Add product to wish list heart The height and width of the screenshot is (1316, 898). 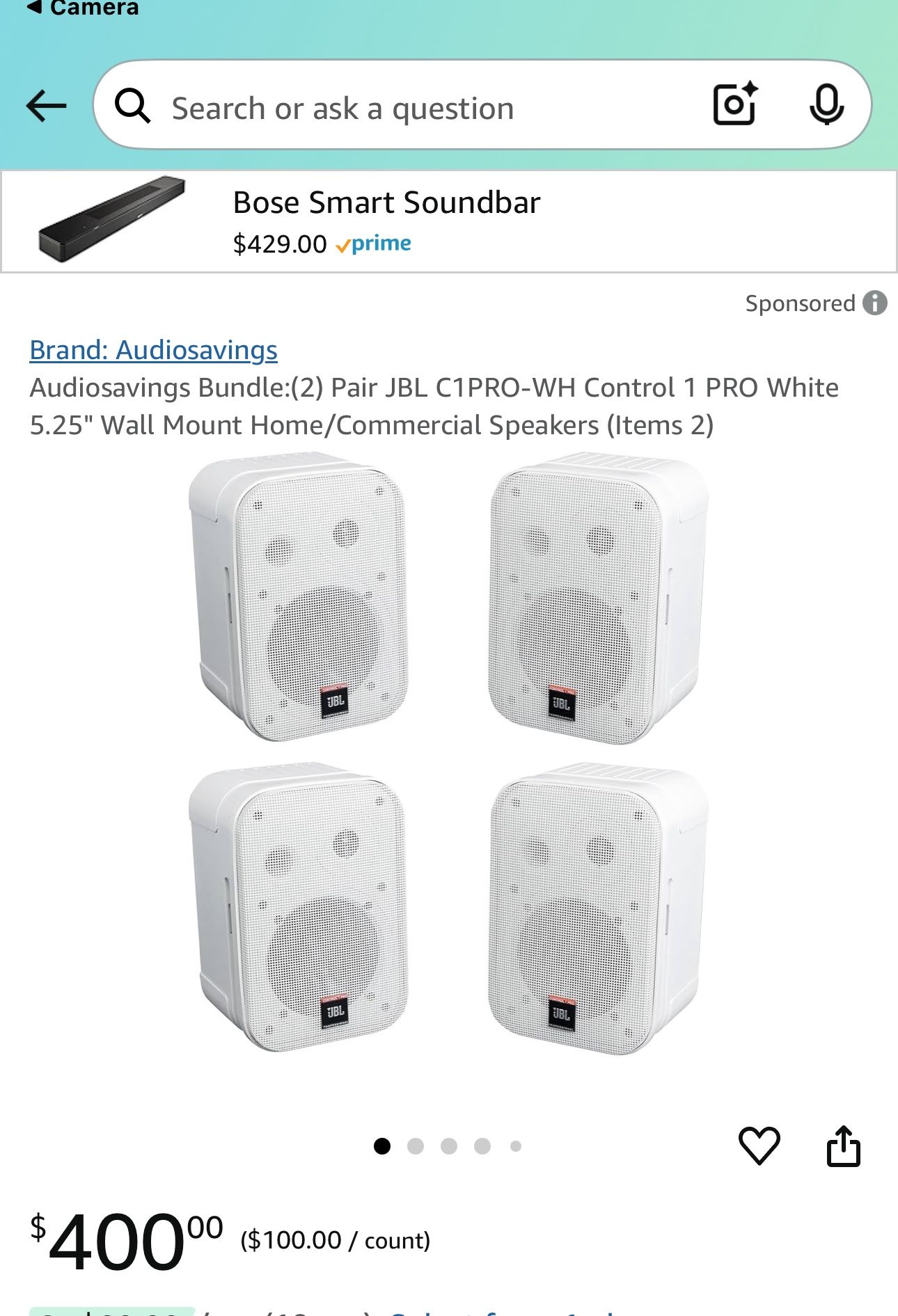(x=759, y=1145)
